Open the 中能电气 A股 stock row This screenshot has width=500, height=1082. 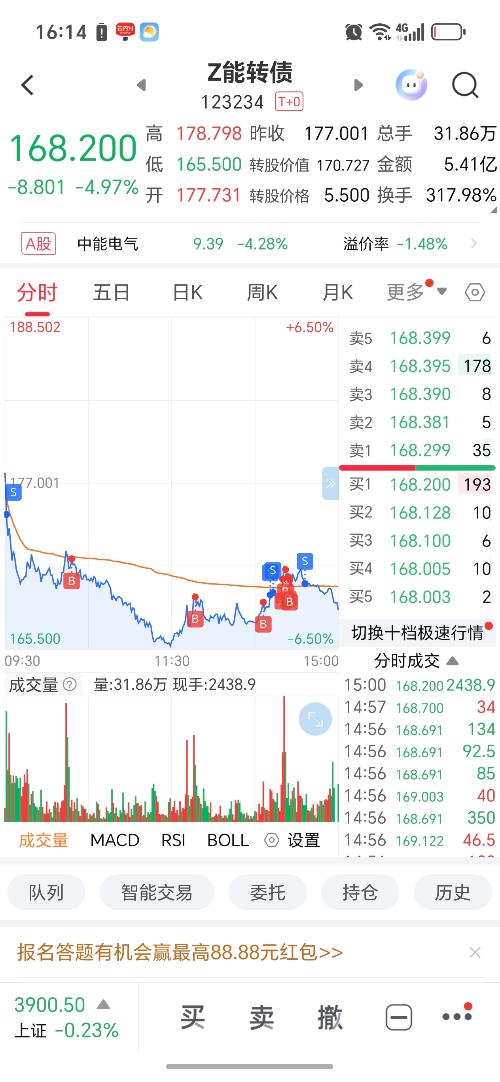coord(250,244)
